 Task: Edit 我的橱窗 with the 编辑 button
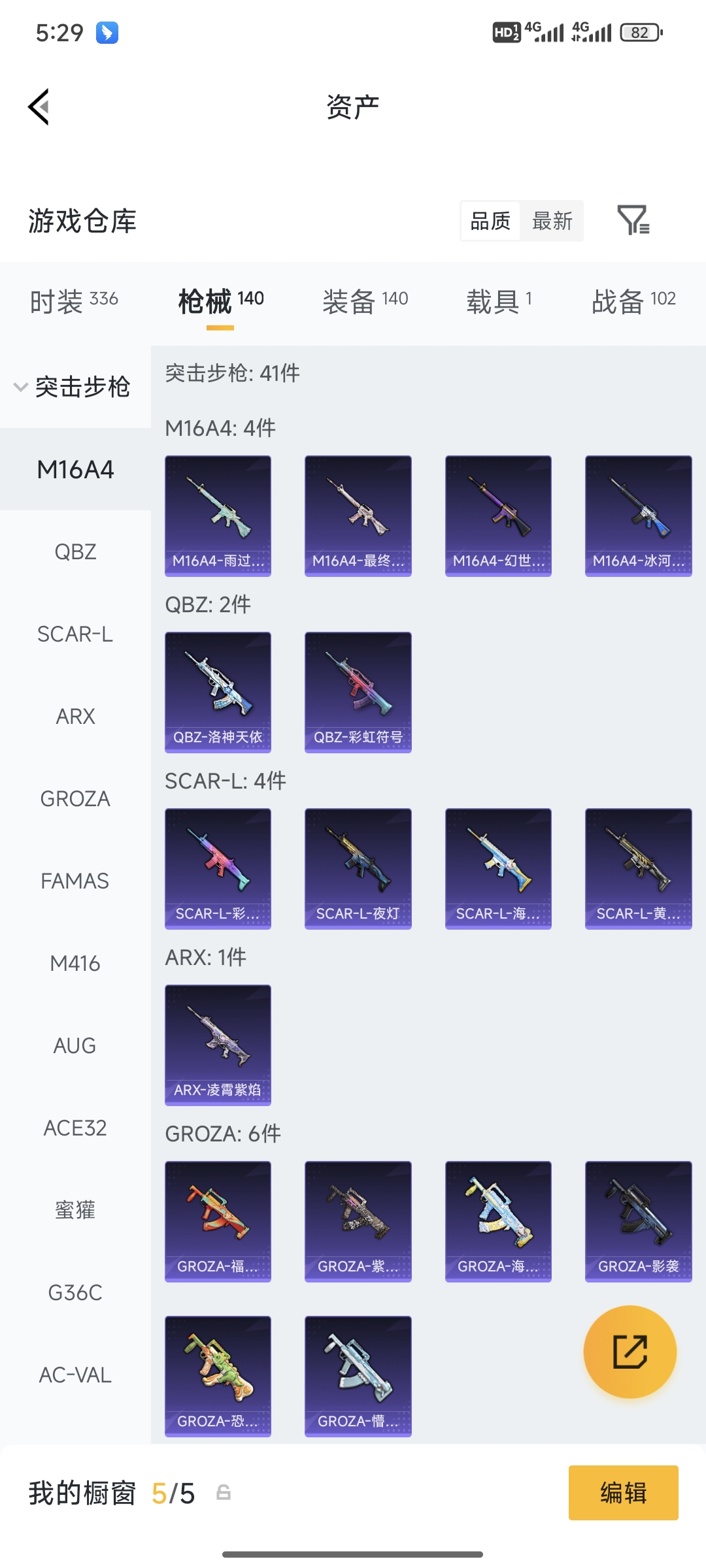(623, 1493)
